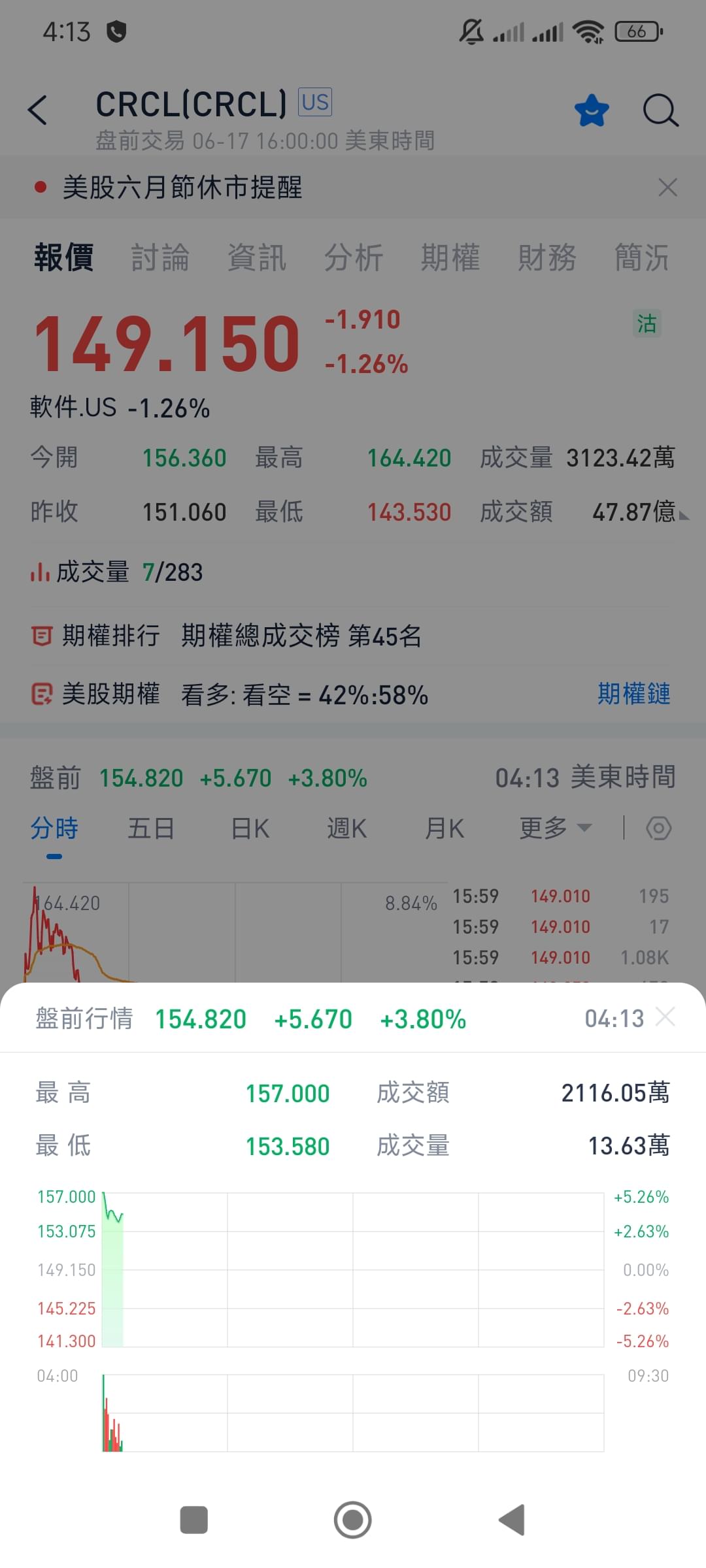
Task: Switch to the 資訊 tab
Action: 257,257
